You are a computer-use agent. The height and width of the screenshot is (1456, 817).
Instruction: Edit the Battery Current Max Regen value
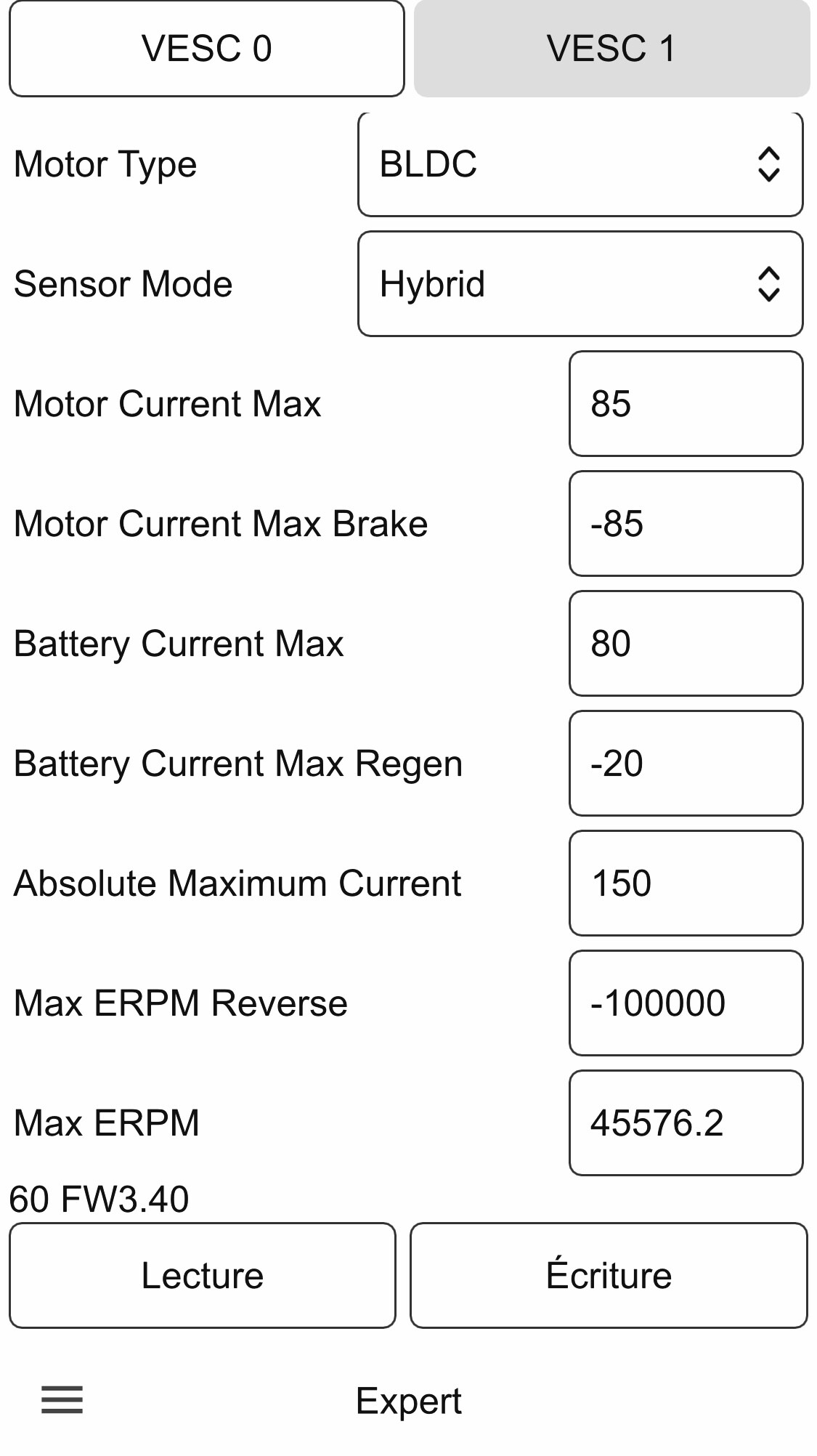click(x=686, y=764)
